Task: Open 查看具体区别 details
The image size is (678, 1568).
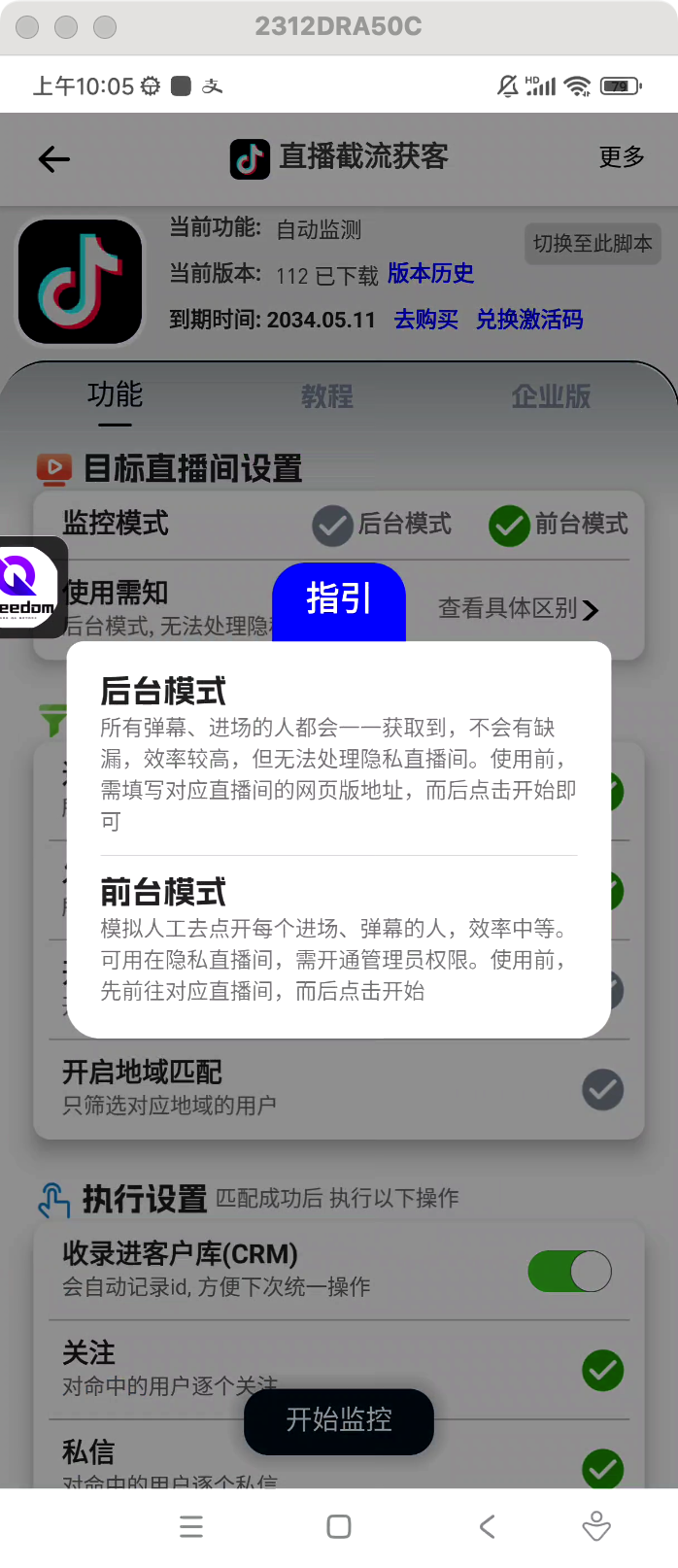Action: tap(518, 609)
